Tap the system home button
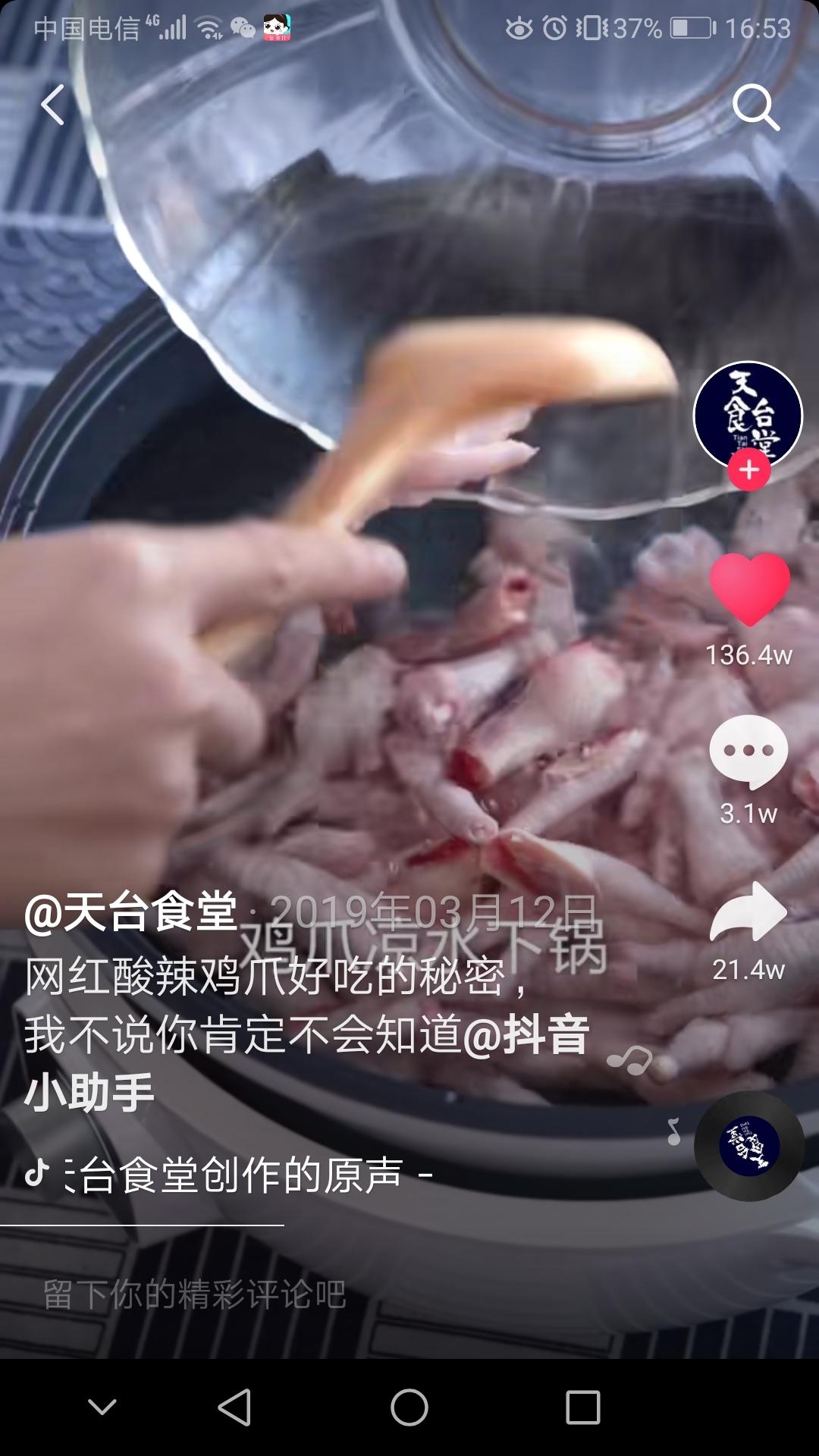 tap(409, 1407)
